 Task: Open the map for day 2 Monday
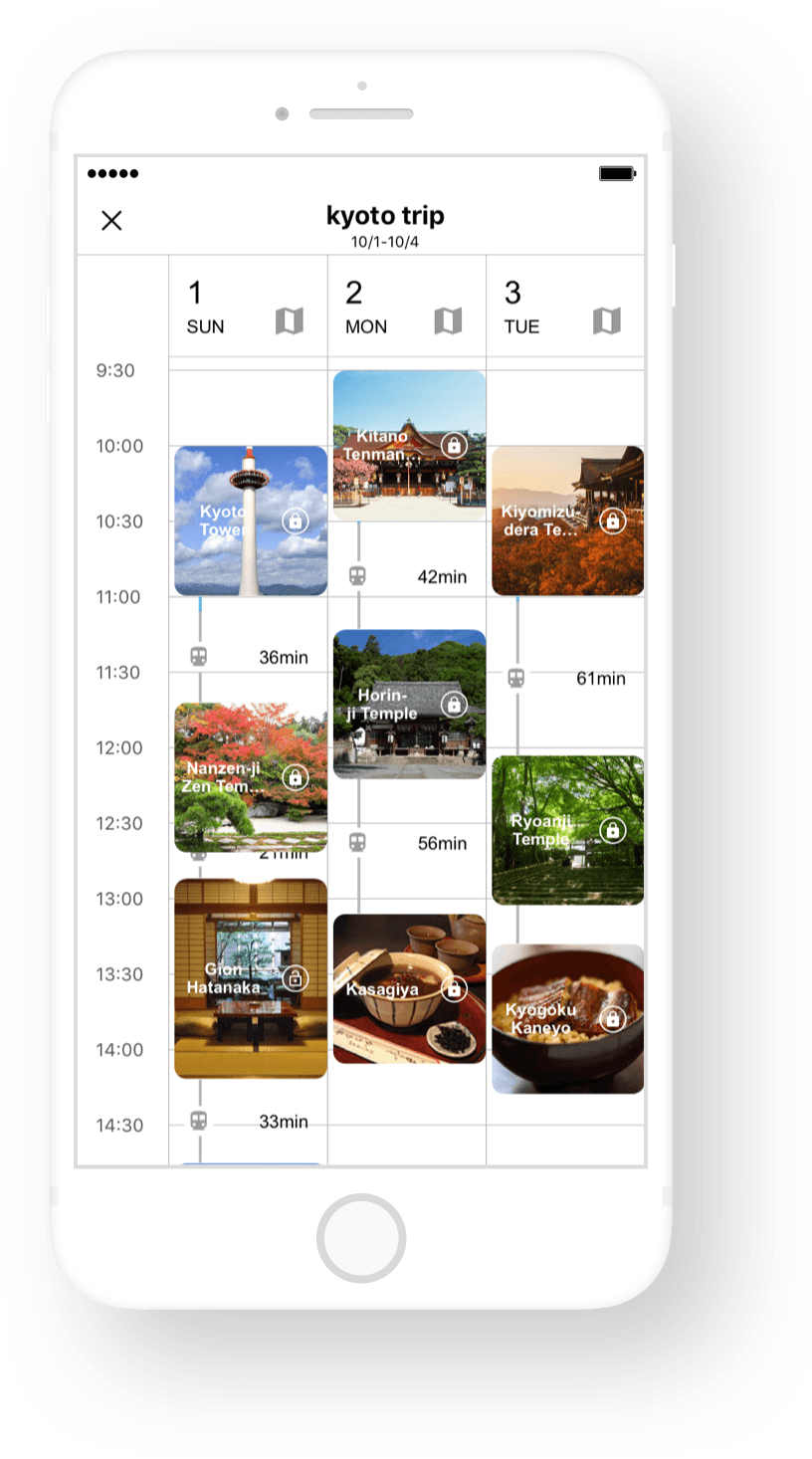(449, 320)
